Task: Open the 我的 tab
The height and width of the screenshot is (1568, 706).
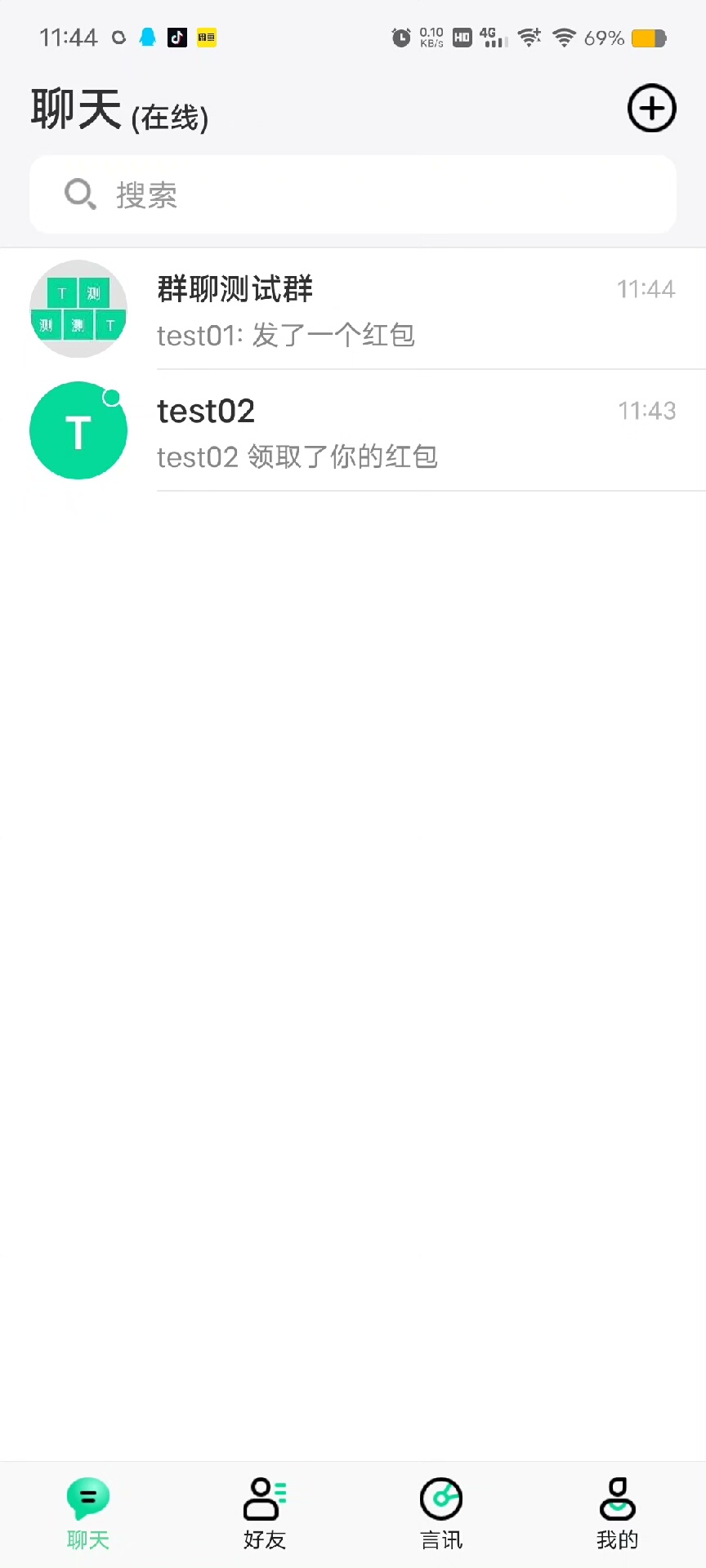Action: [617, 1513]
